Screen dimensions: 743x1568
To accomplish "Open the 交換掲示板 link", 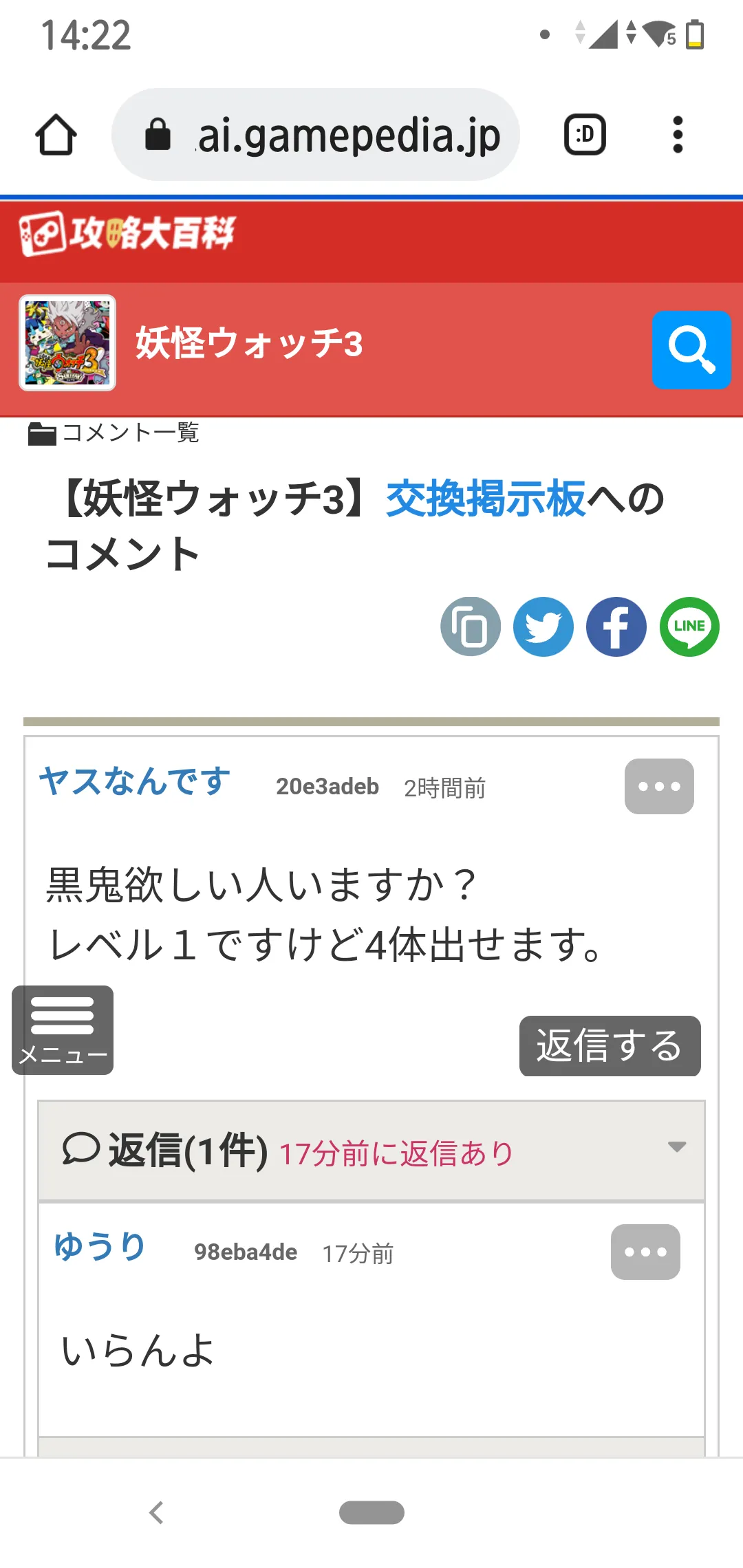I will (486, 499).
